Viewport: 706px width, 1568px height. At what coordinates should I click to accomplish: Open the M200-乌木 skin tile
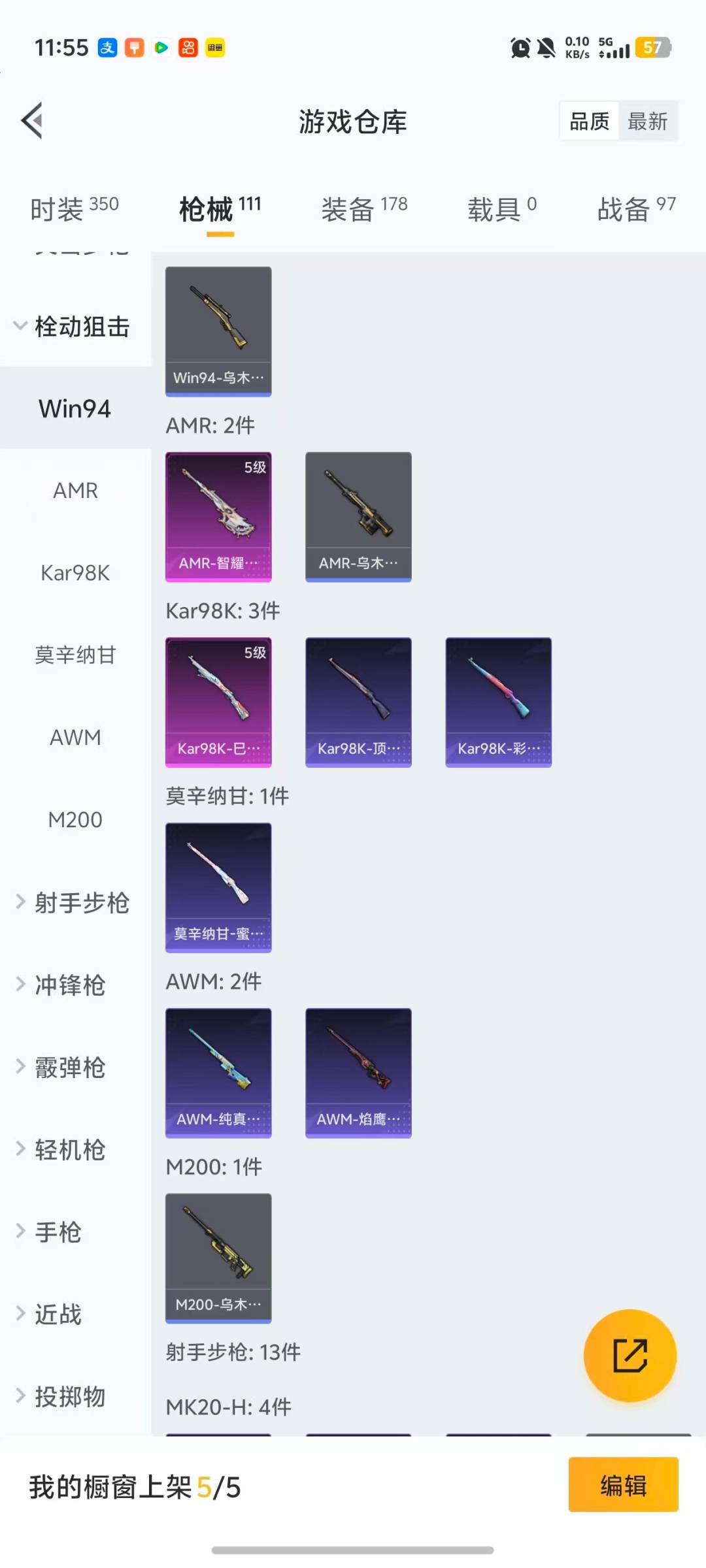218,1258
